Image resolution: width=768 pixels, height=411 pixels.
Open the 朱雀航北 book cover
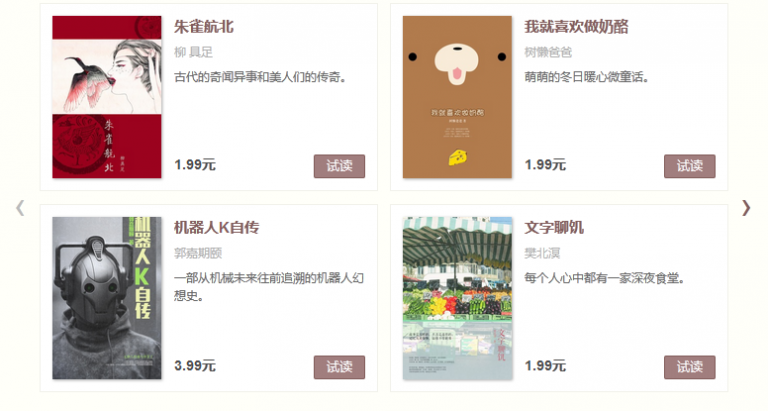coord(106,97)
